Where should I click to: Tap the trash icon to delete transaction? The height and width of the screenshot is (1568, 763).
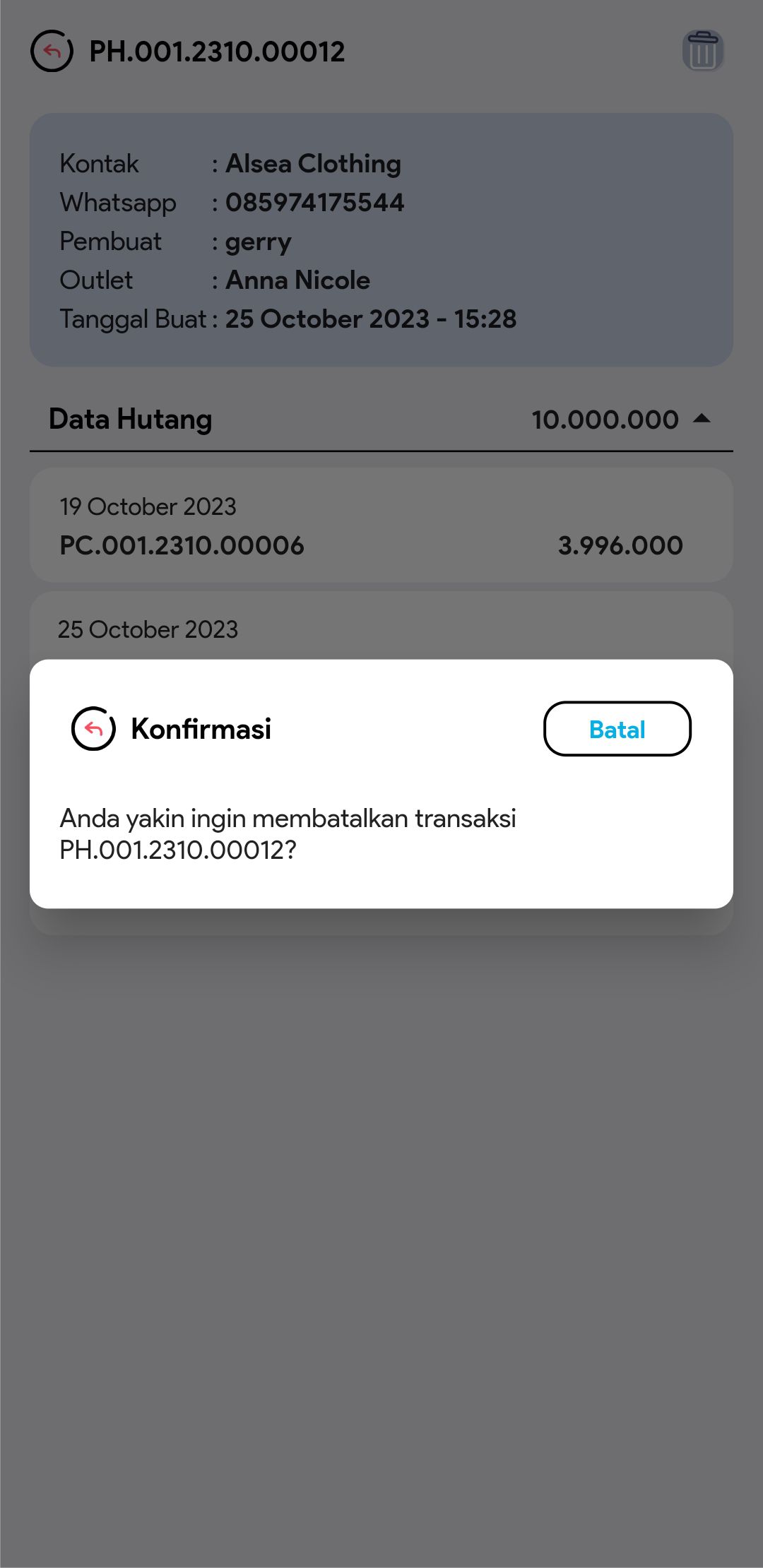pos(702,51)
